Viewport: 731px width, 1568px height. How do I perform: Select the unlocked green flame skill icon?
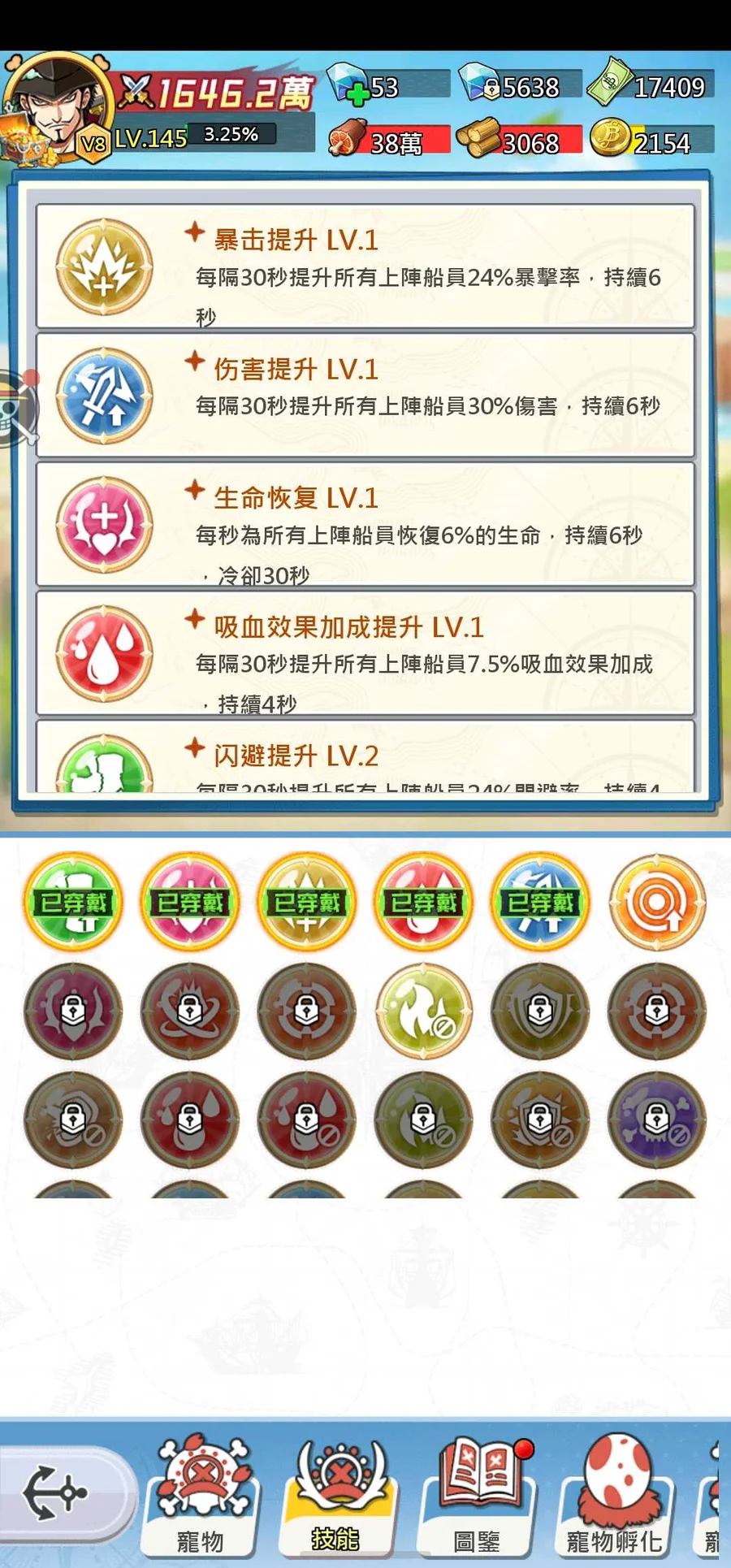pos(423,1011)
